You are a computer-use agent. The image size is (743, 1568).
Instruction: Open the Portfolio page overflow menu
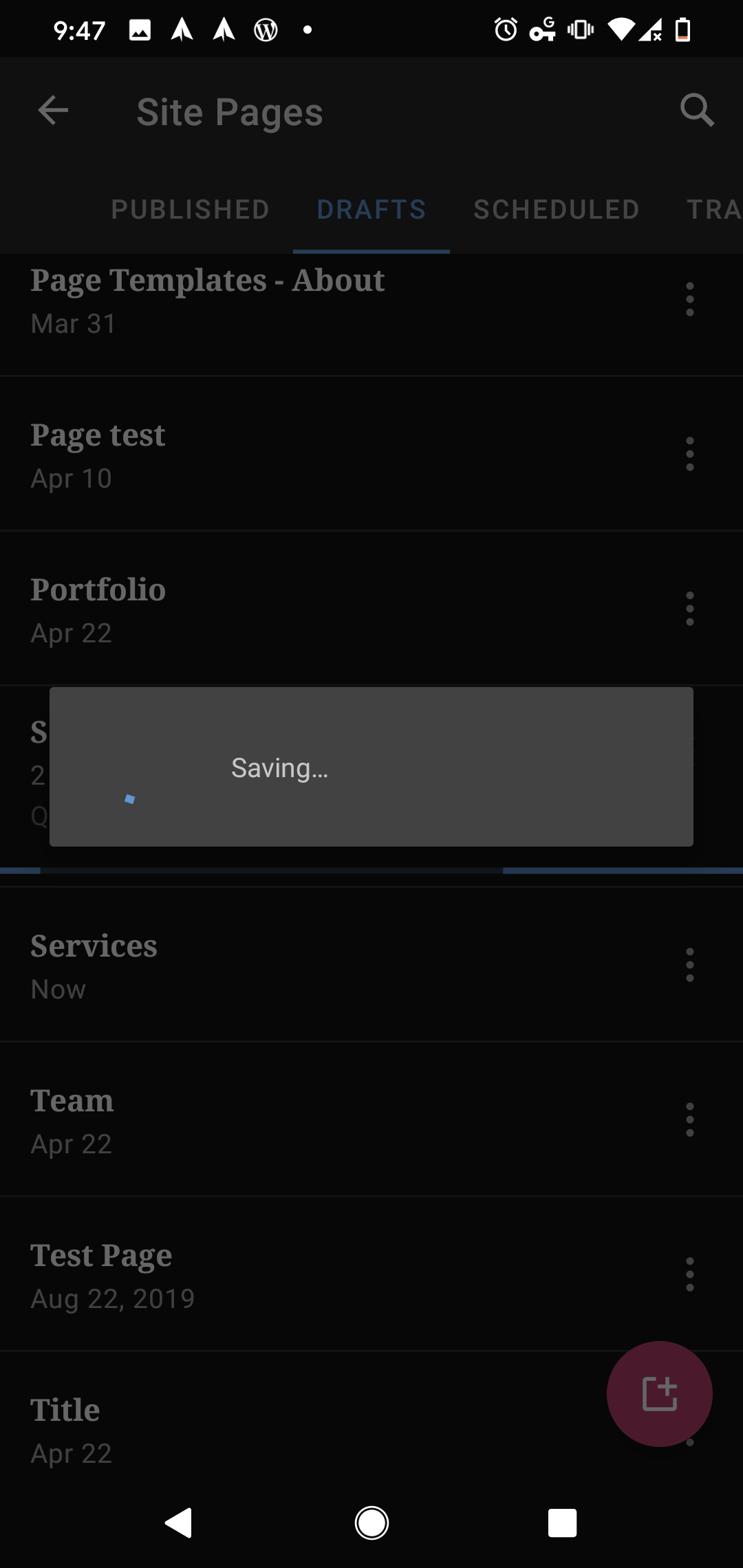tap(690, 608)
